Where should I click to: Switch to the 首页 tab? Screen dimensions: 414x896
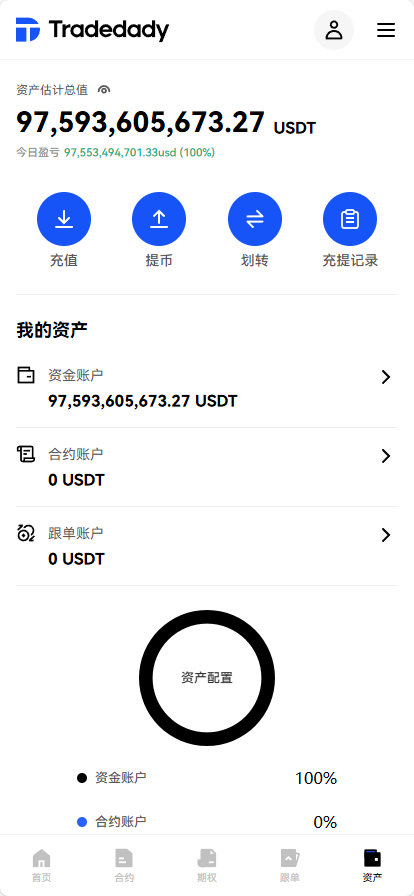pos(41,865)
